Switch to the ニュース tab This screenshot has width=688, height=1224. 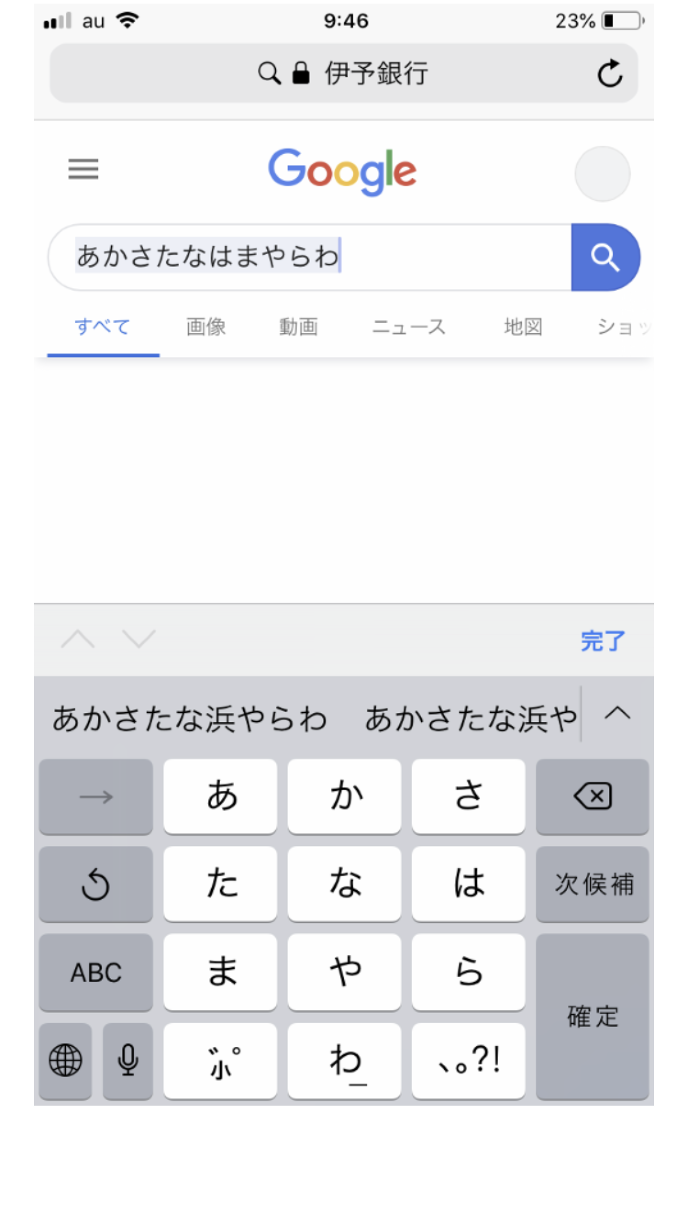(x=408, y=327)
